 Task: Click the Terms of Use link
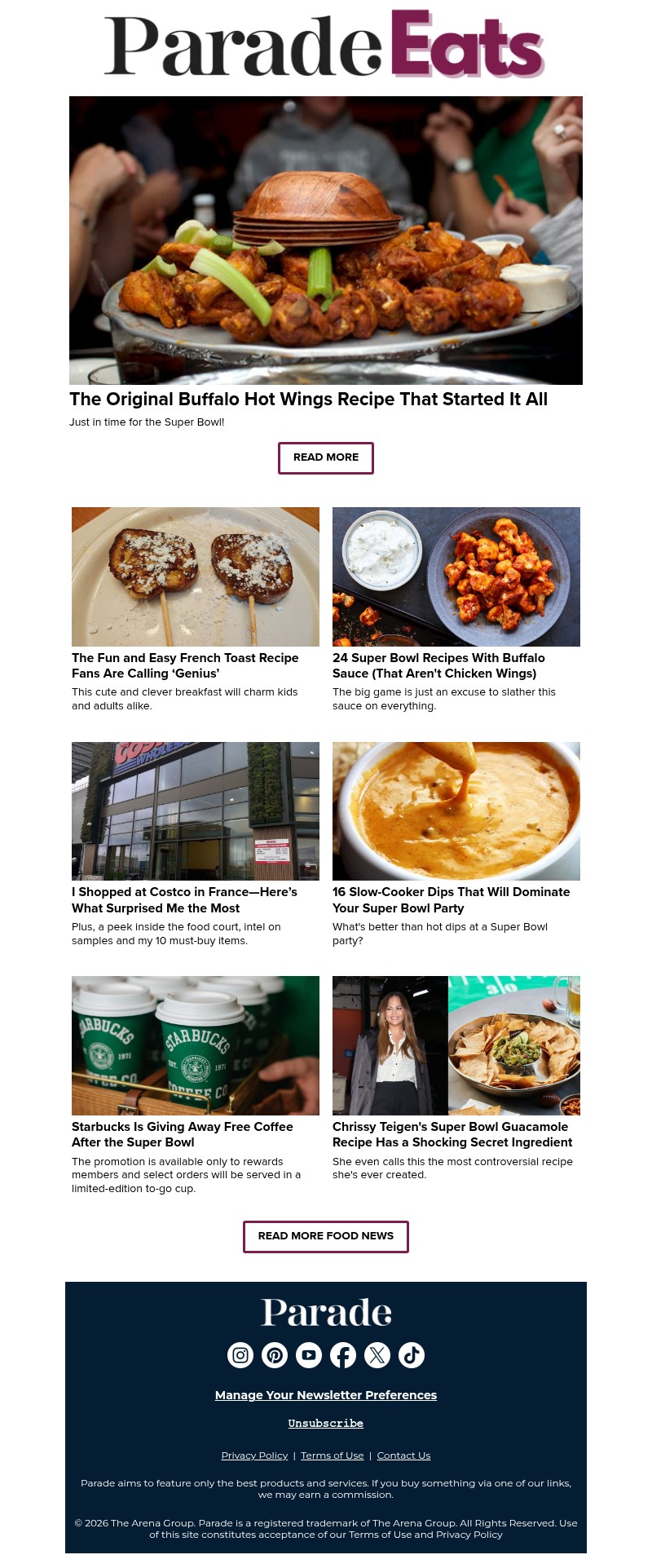pos(332,1455)
